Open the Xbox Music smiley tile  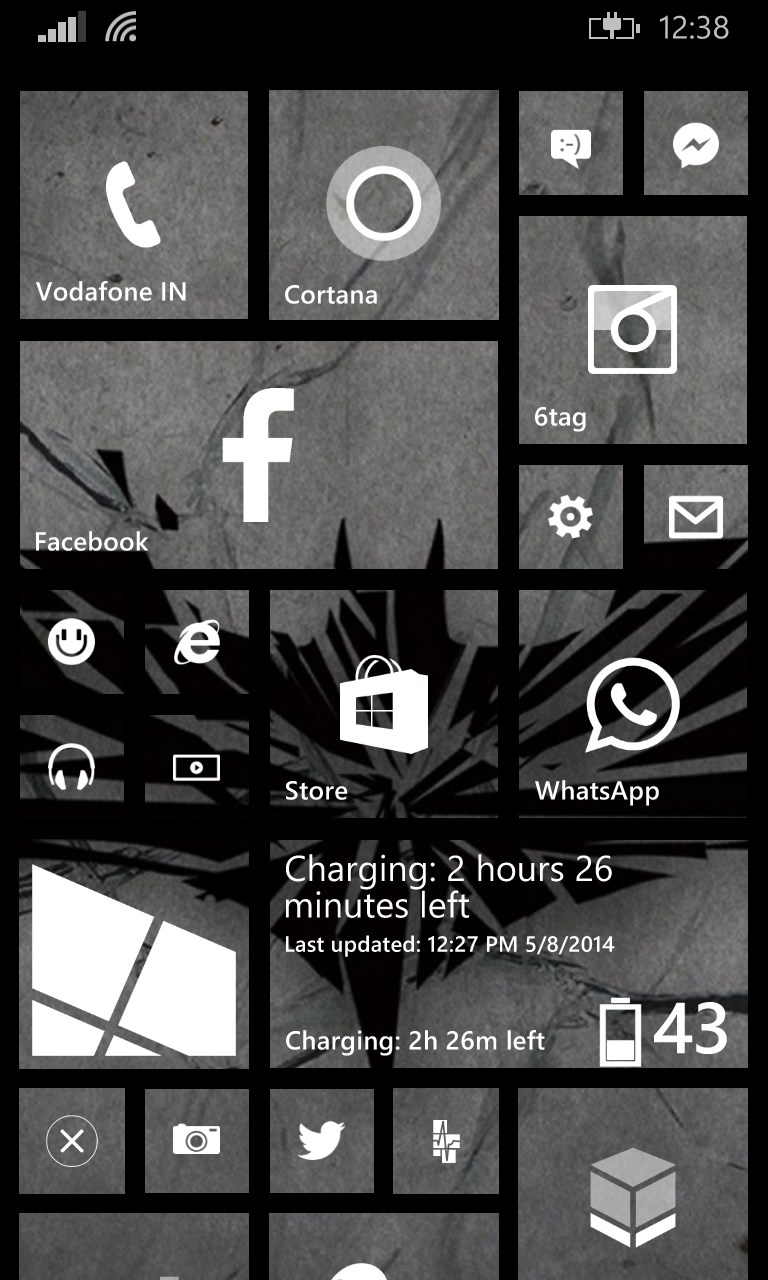point(72,641)
